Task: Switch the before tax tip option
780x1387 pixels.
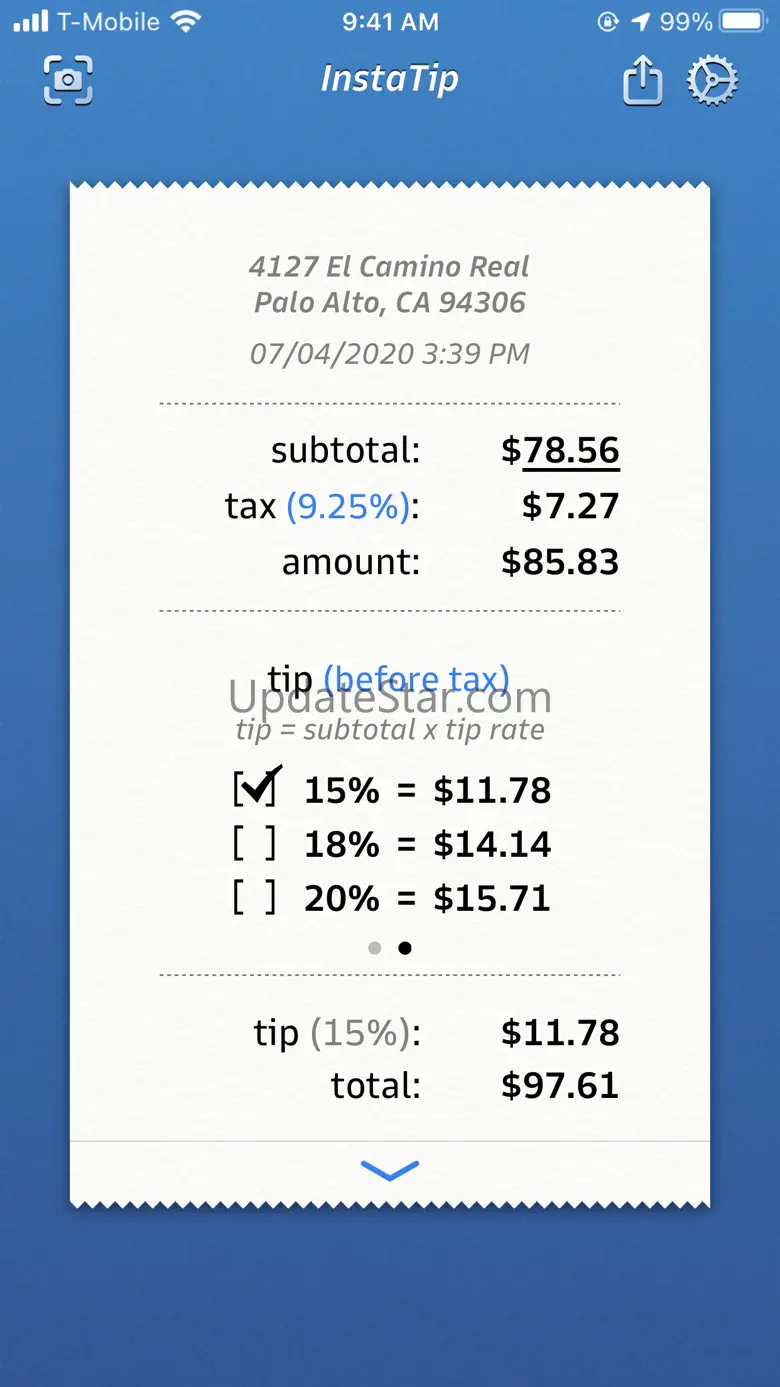Action: [x=416, y=679]
